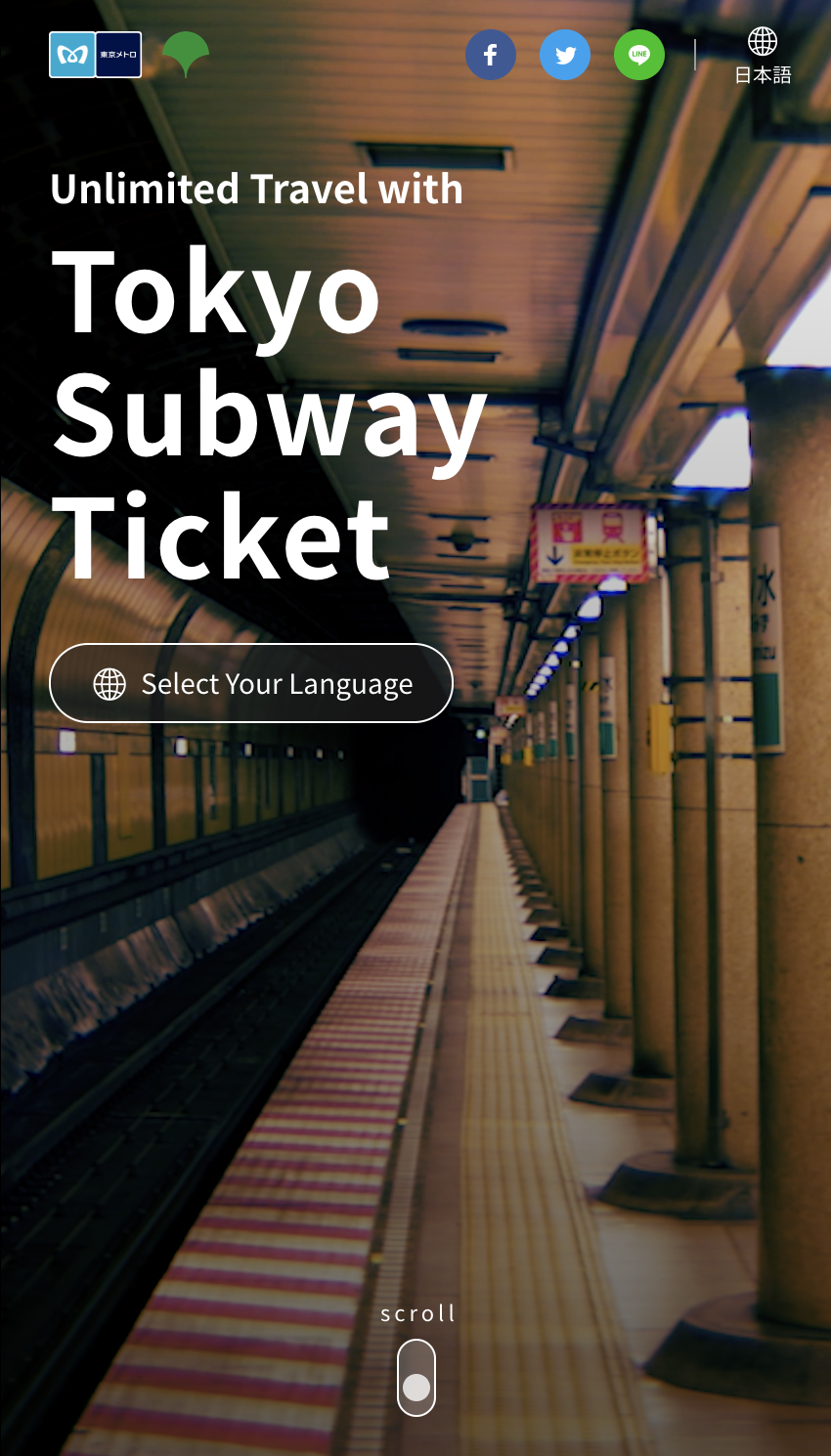Open the green Toei ginkgo logo link
This screenshot has height=1456, width=831.
click(x=186, y=55)
